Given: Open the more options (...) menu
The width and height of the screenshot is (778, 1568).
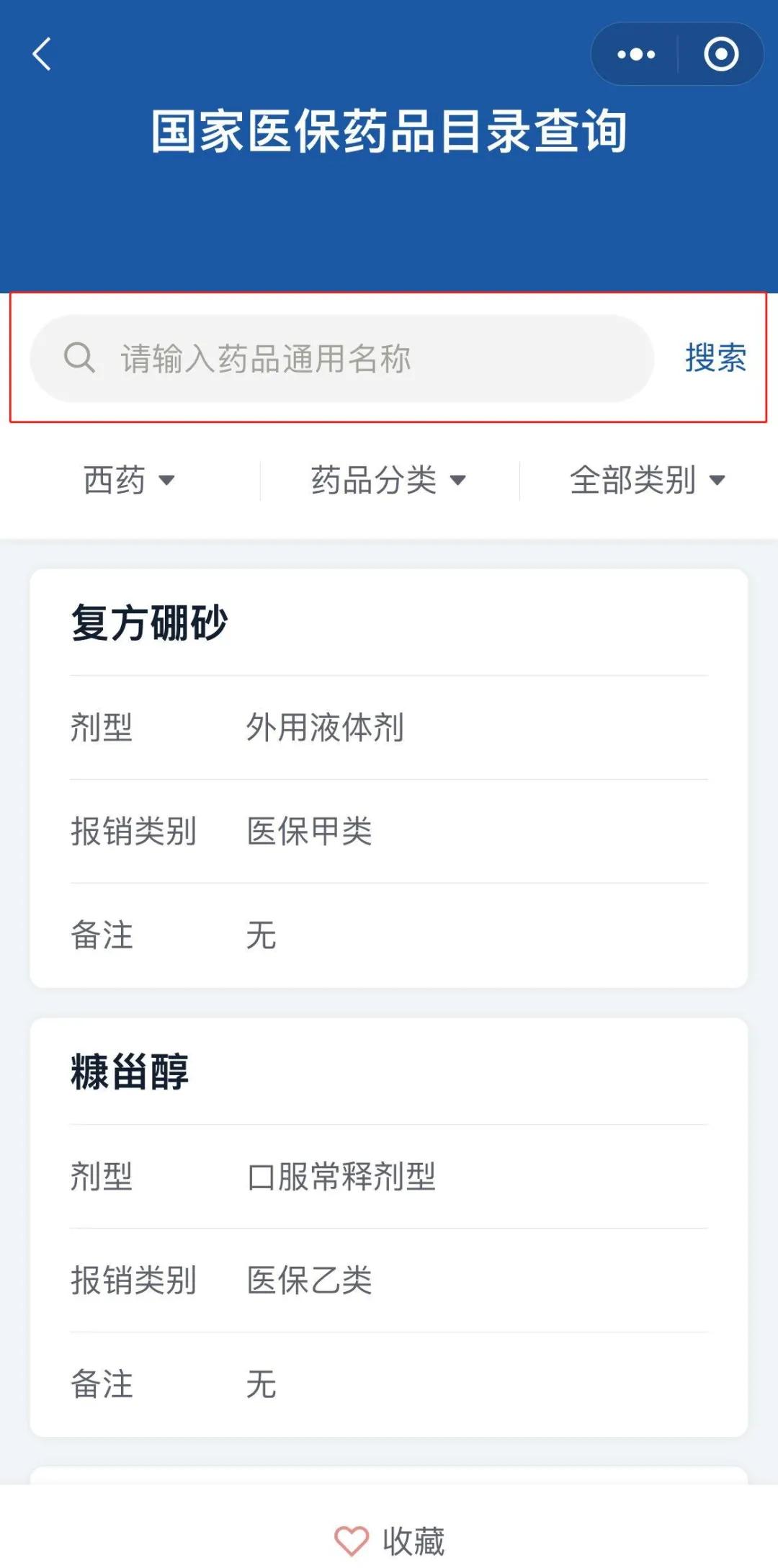Looking at the screenshot, I should pos(637,54).
